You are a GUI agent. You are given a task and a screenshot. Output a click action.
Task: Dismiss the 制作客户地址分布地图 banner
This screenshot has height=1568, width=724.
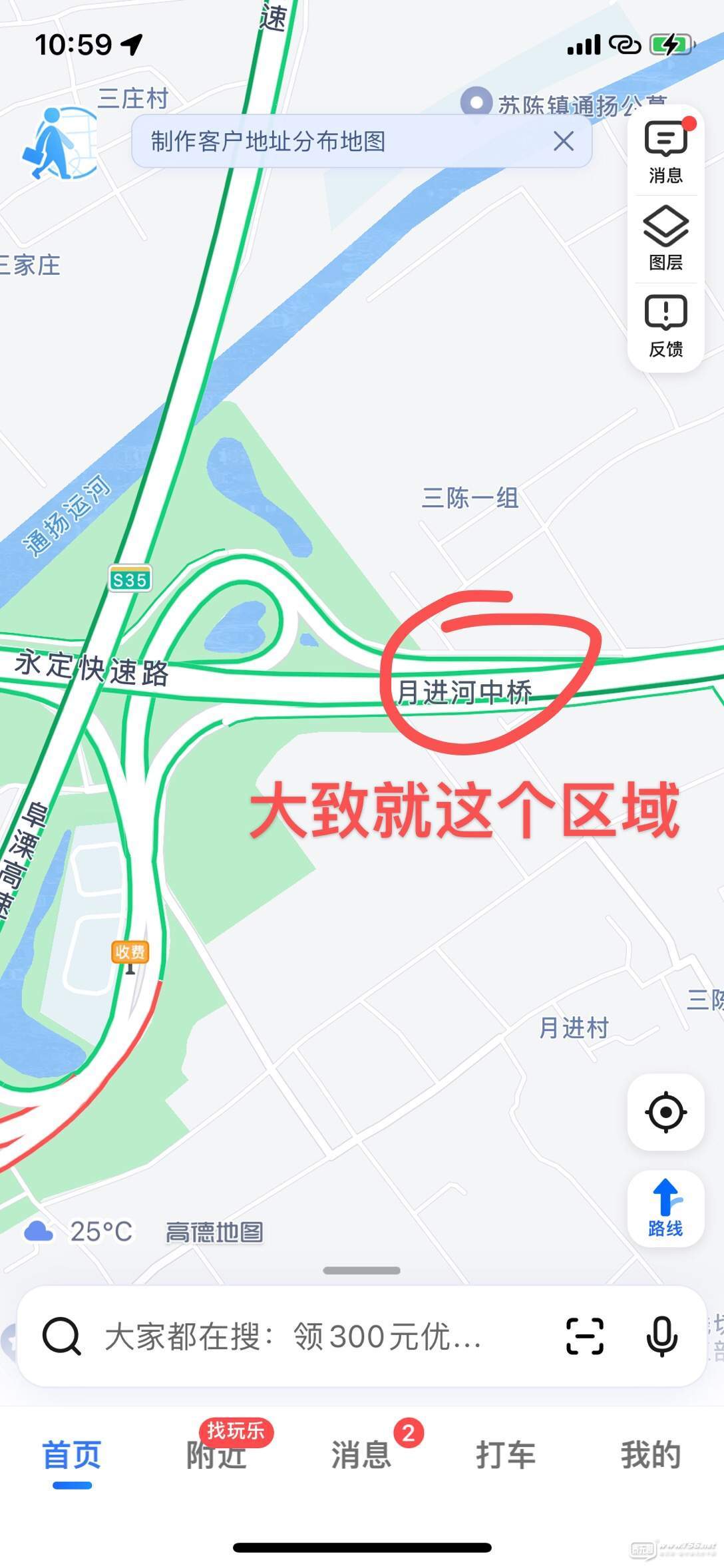tap(563, 141)
